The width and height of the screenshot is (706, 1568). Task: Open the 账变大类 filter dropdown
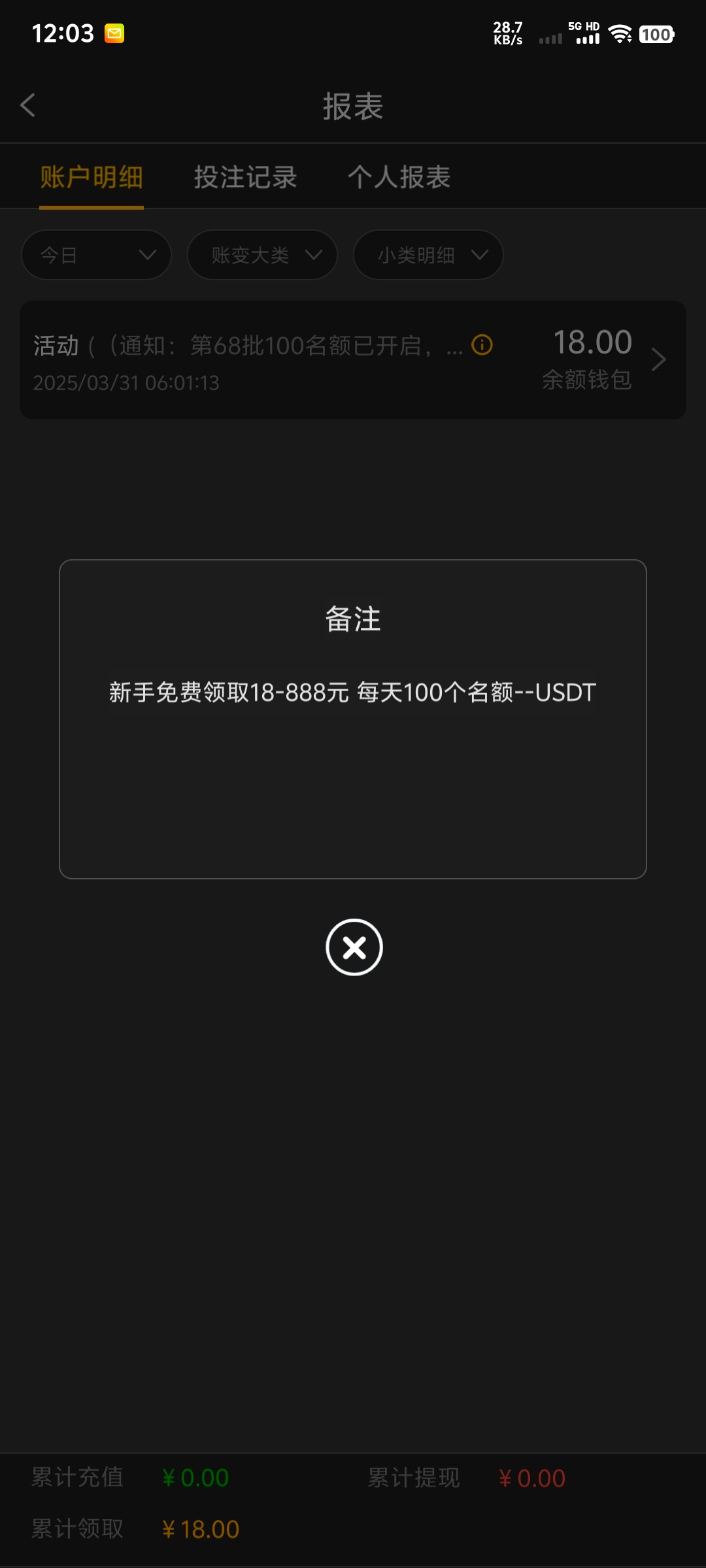[x=262, y=255]
